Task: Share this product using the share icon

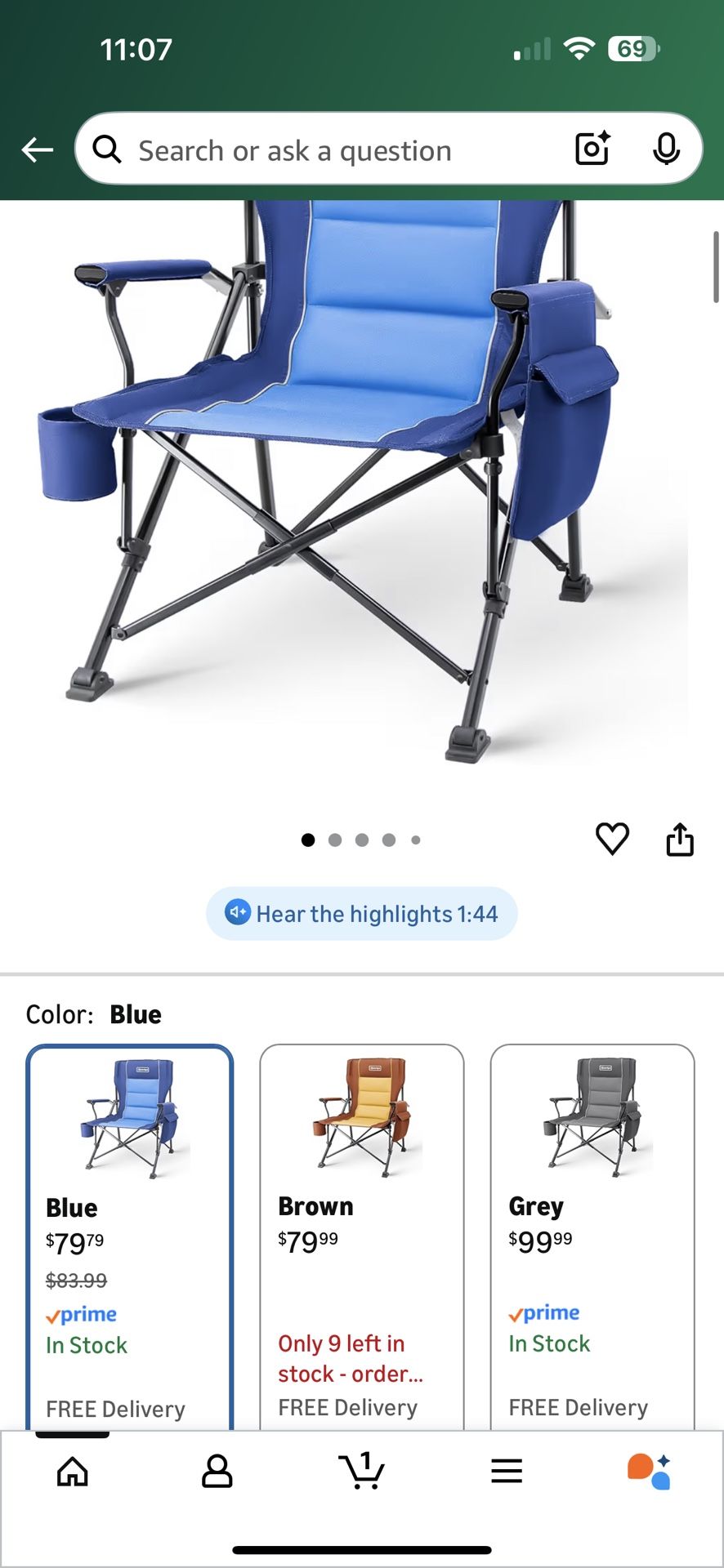Action: click(x=680, y=839)
